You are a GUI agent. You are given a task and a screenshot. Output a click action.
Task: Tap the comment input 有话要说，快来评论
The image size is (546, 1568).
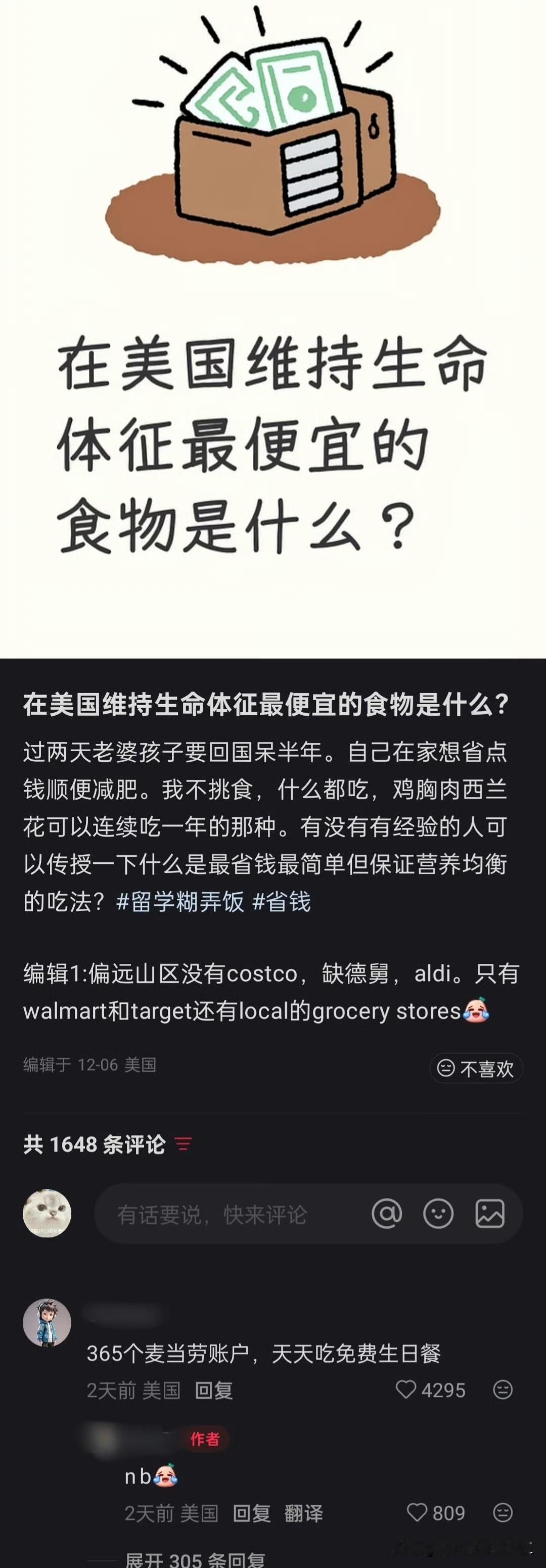(213, 1213)
